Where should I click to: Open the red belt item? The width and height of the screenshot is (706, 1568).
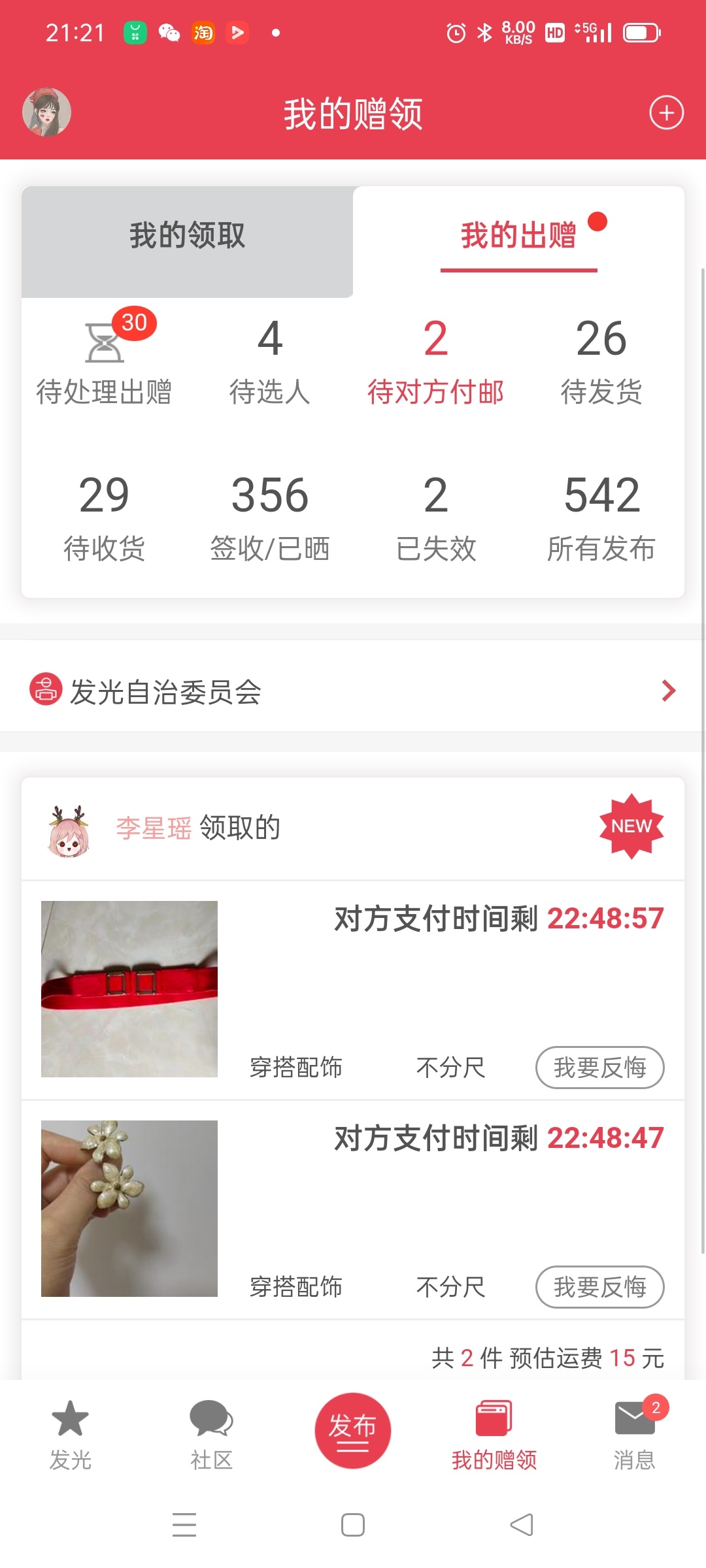click(129, 989)
